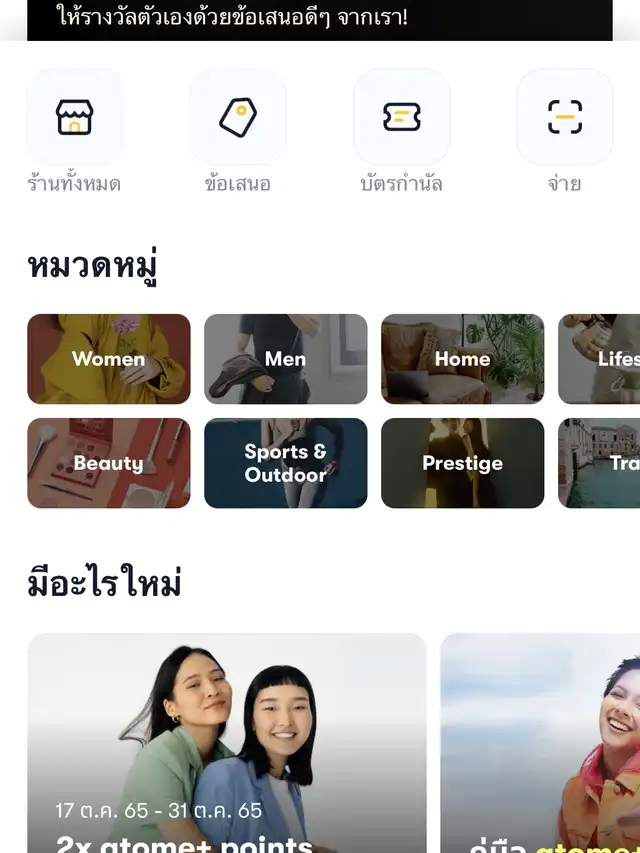Screen dimensions: 640x853
Task: Open the Beauty category
Action: pos(109,463)
